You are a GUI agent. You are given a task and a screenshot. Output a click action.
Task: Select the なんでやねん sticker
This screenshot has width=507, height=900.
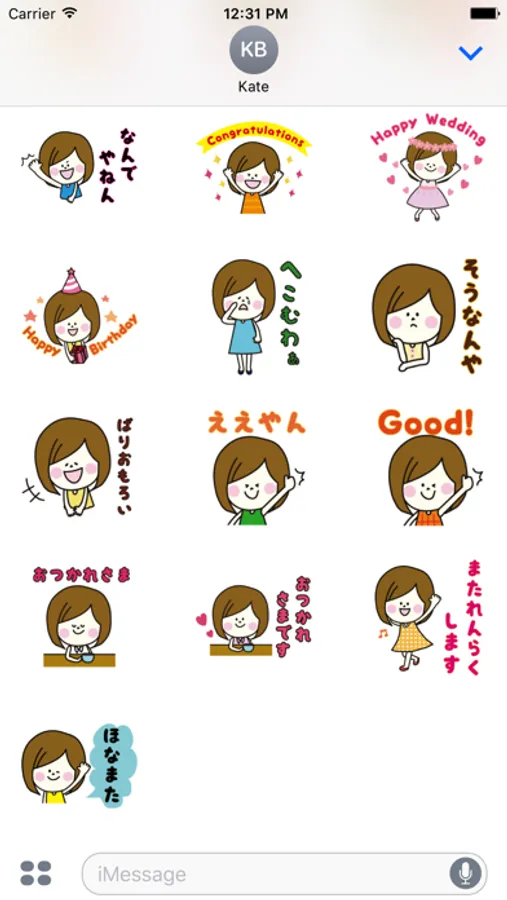tap(82, 166)
